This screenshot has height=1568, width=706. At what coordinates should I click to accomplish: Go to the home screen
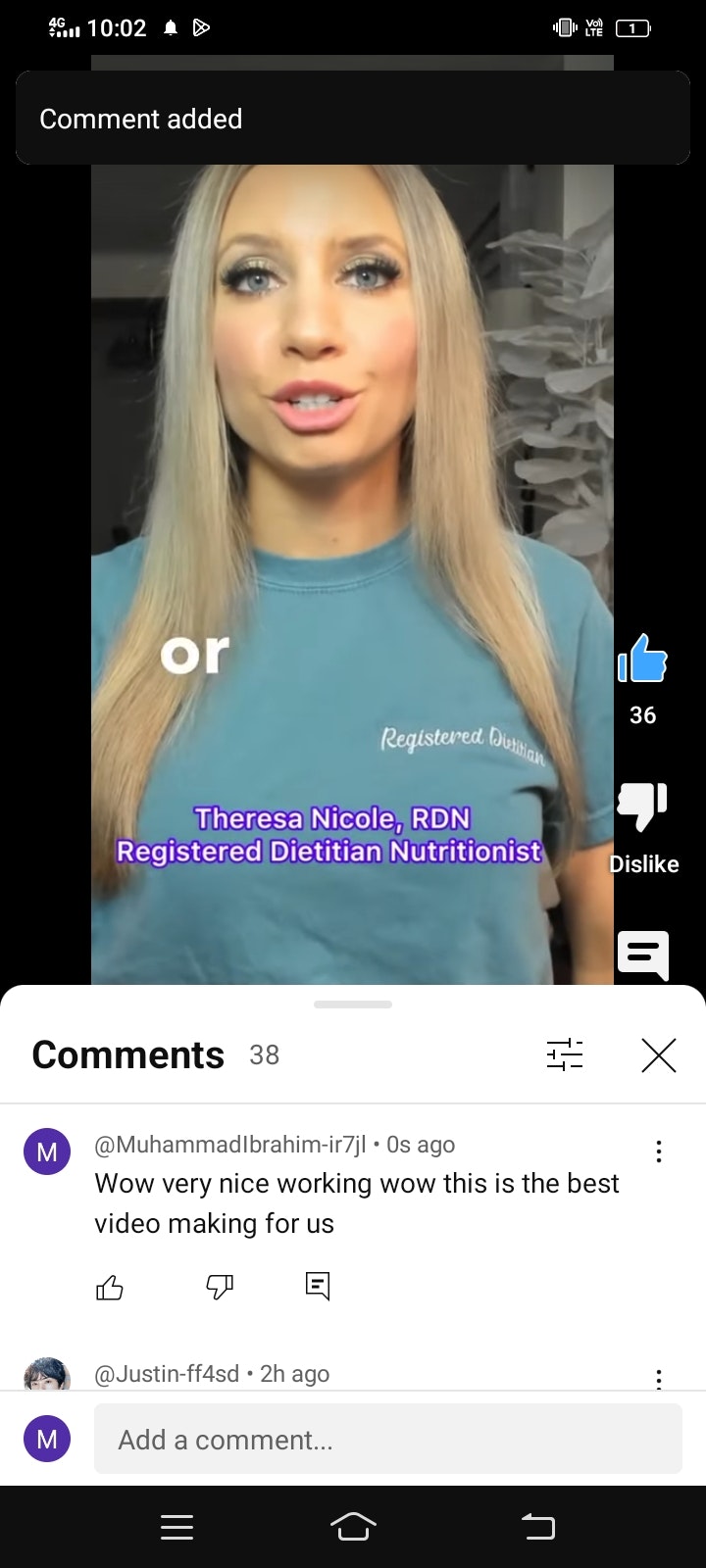353,1526
